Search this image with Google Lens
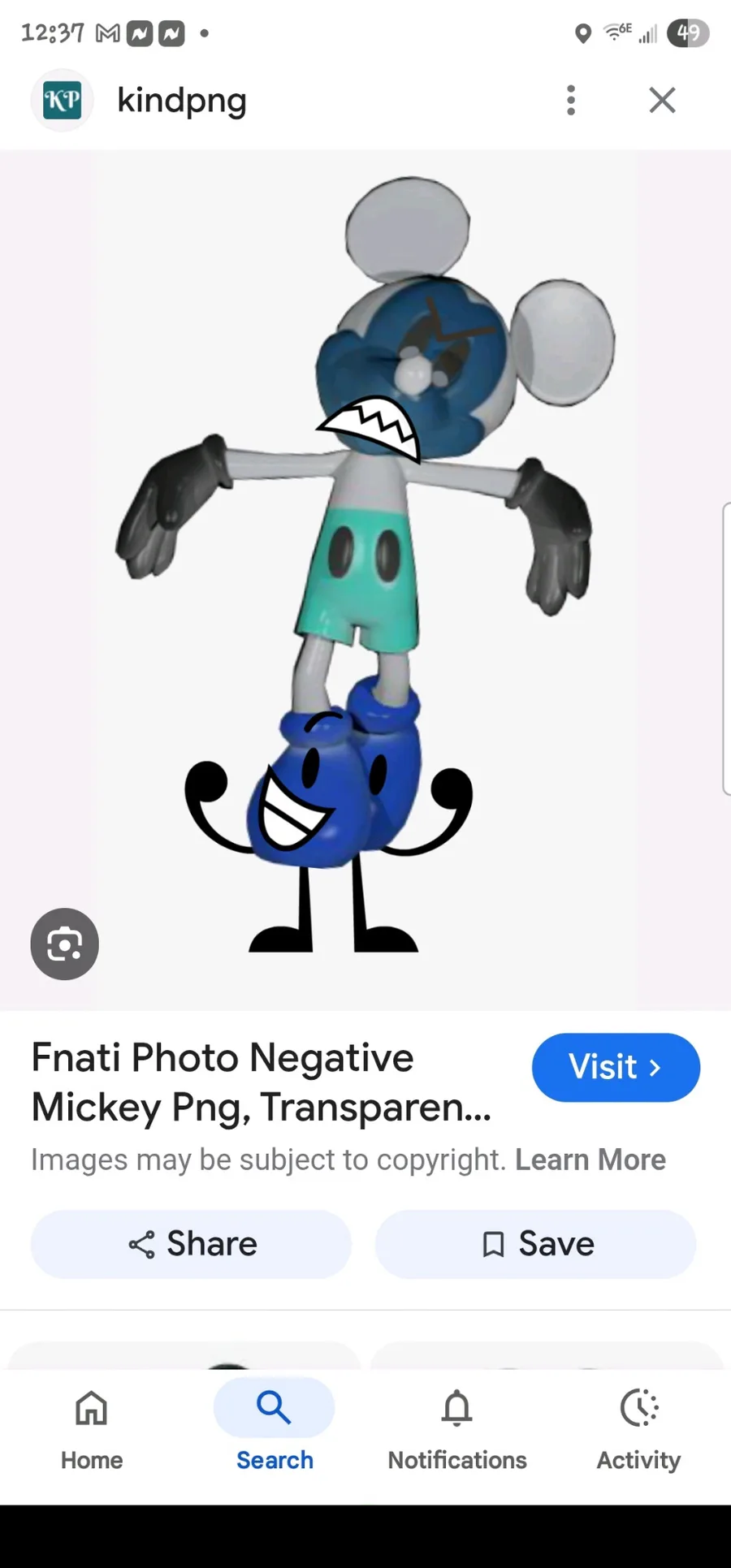 65,944
